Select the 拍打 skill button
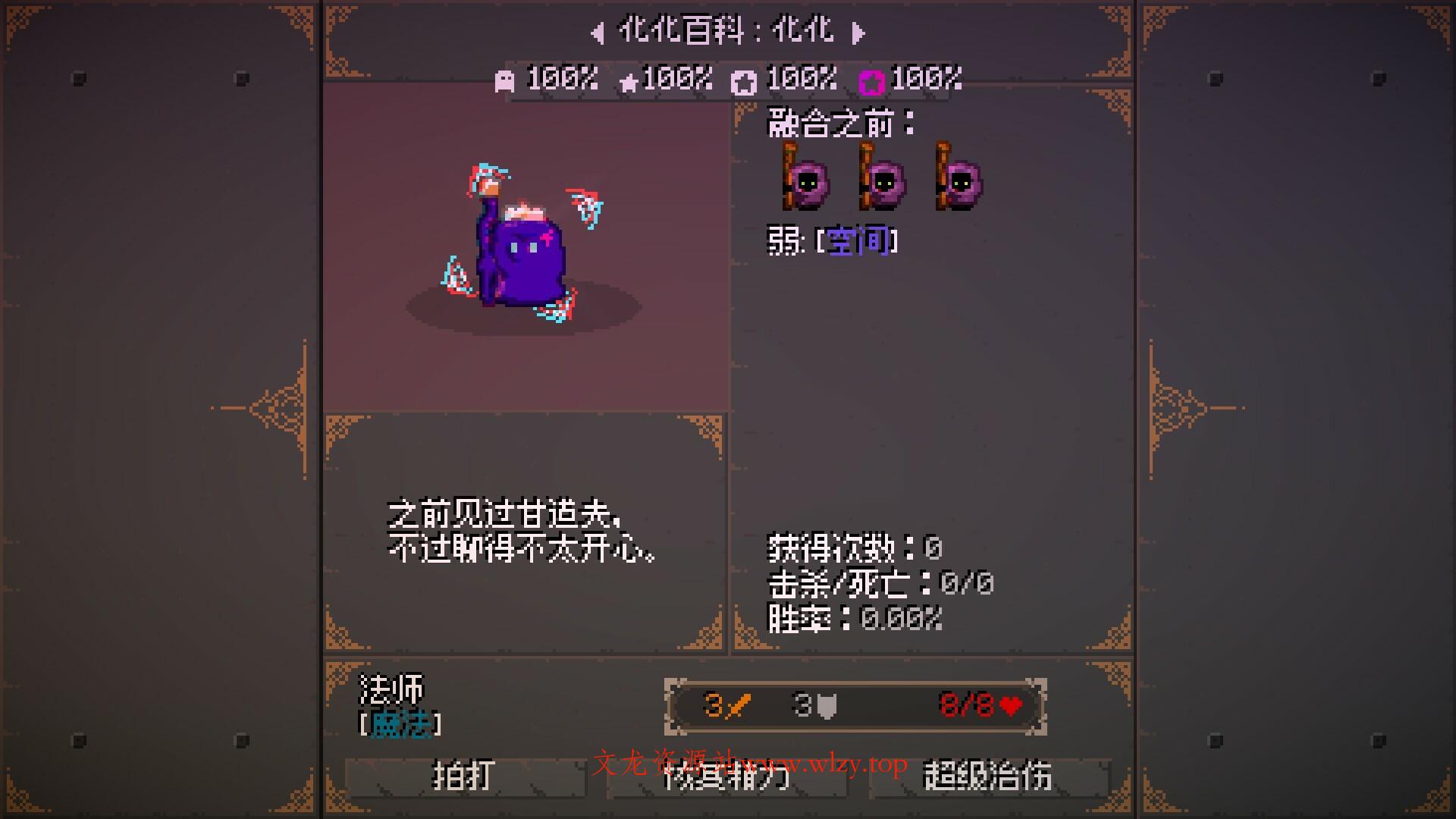Screen dimensions: 1456x819 [x=464, y=777]
